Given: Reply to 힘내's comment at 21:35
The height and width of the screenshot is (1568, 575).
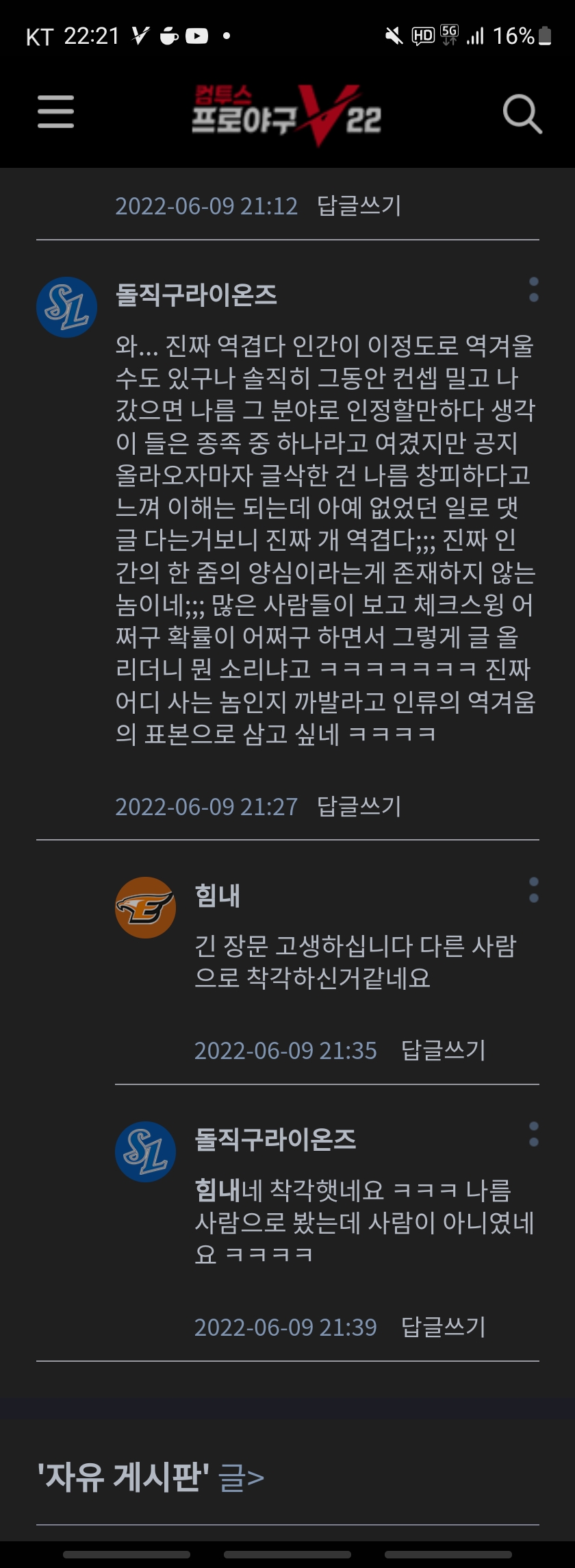Looking at the screenshot, I should [443, 1050].
